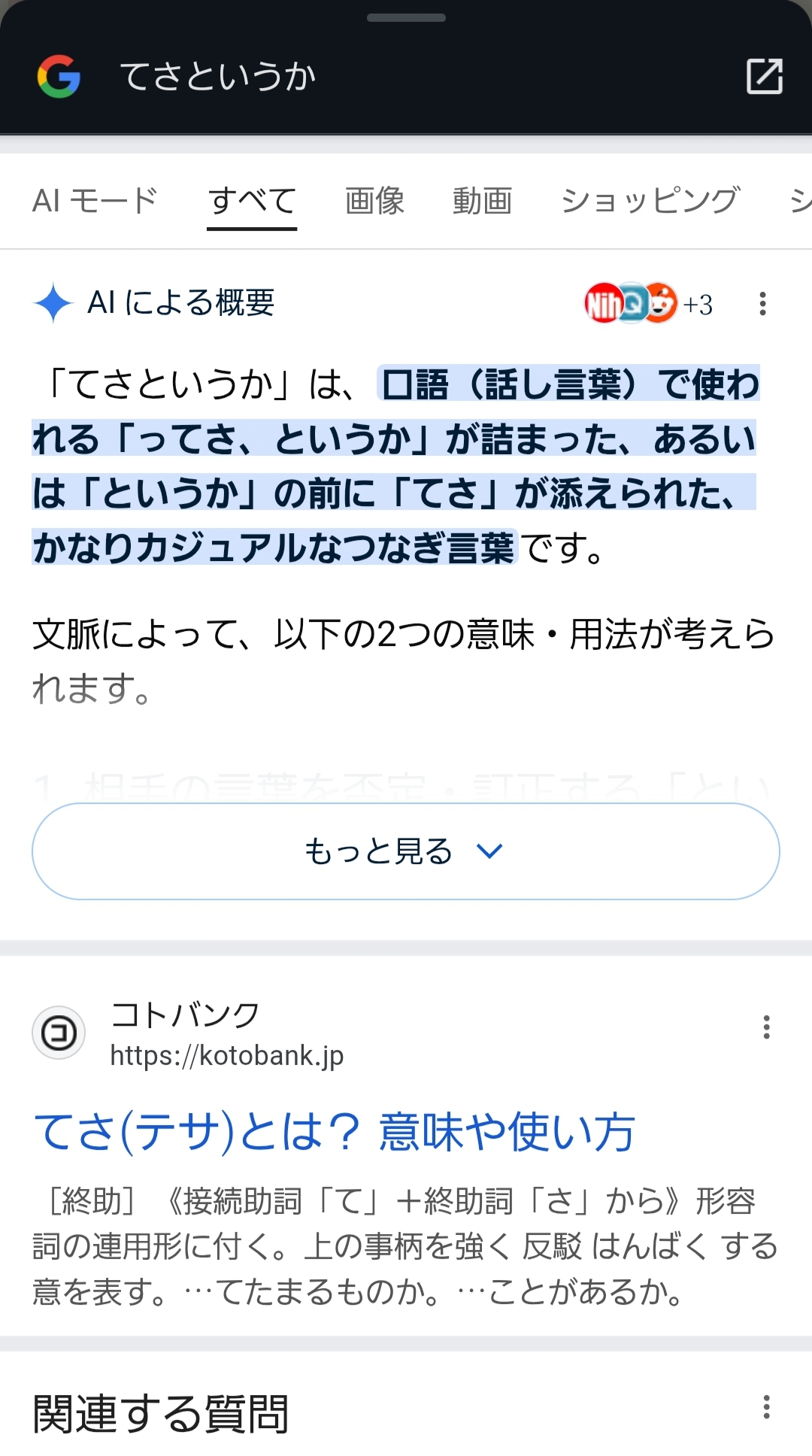Screen dimensions: 812x1456
Task: Open search in external browser icon
Action: [764, 76]
